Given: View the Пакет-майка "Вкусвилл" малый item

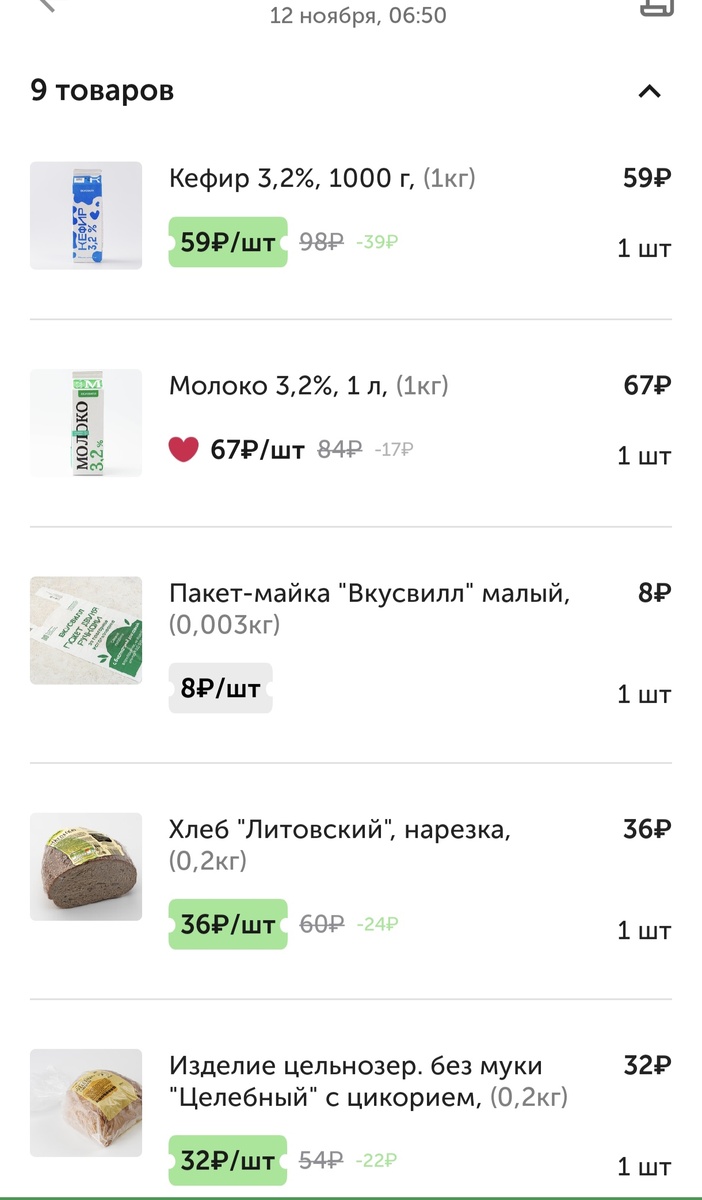Looking at the screenshot, I should point(368,594).
